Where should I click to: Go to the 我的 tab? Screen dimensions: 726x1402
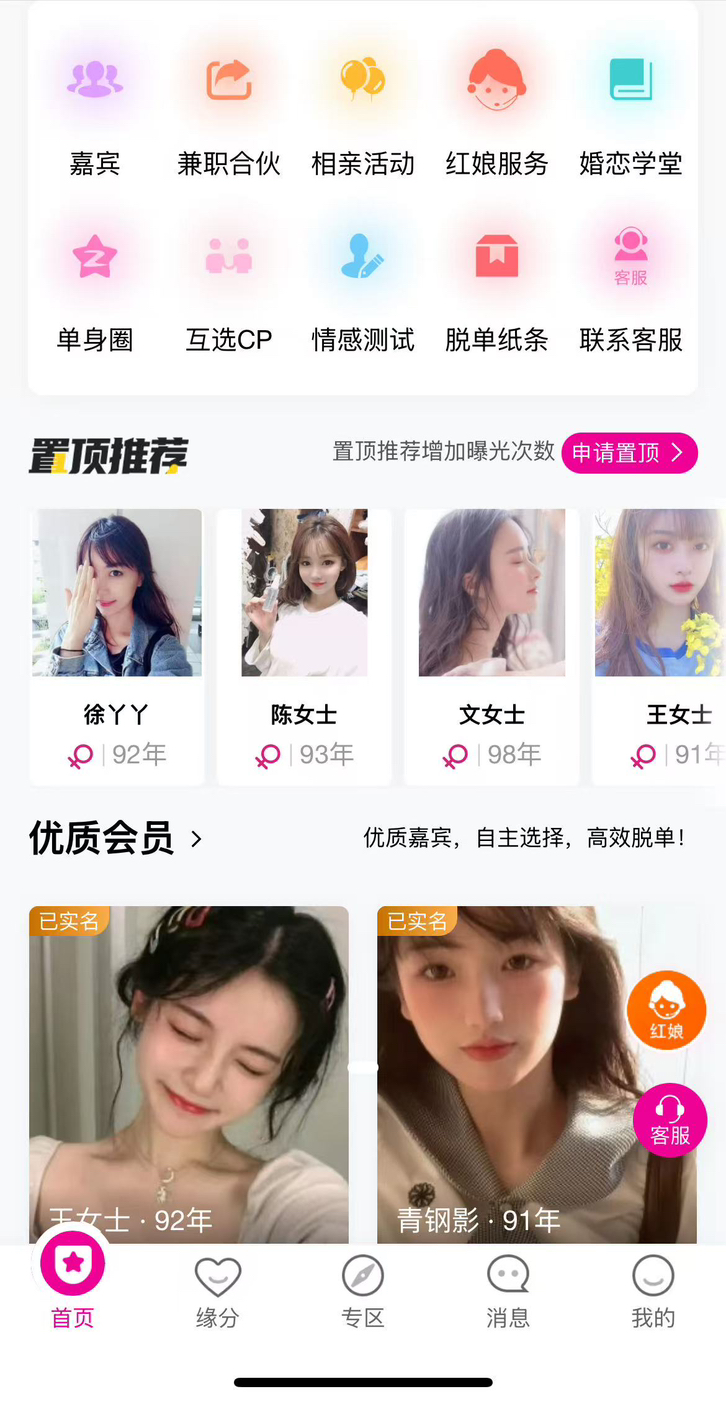pyautogui.click(x=653, y=1292)
